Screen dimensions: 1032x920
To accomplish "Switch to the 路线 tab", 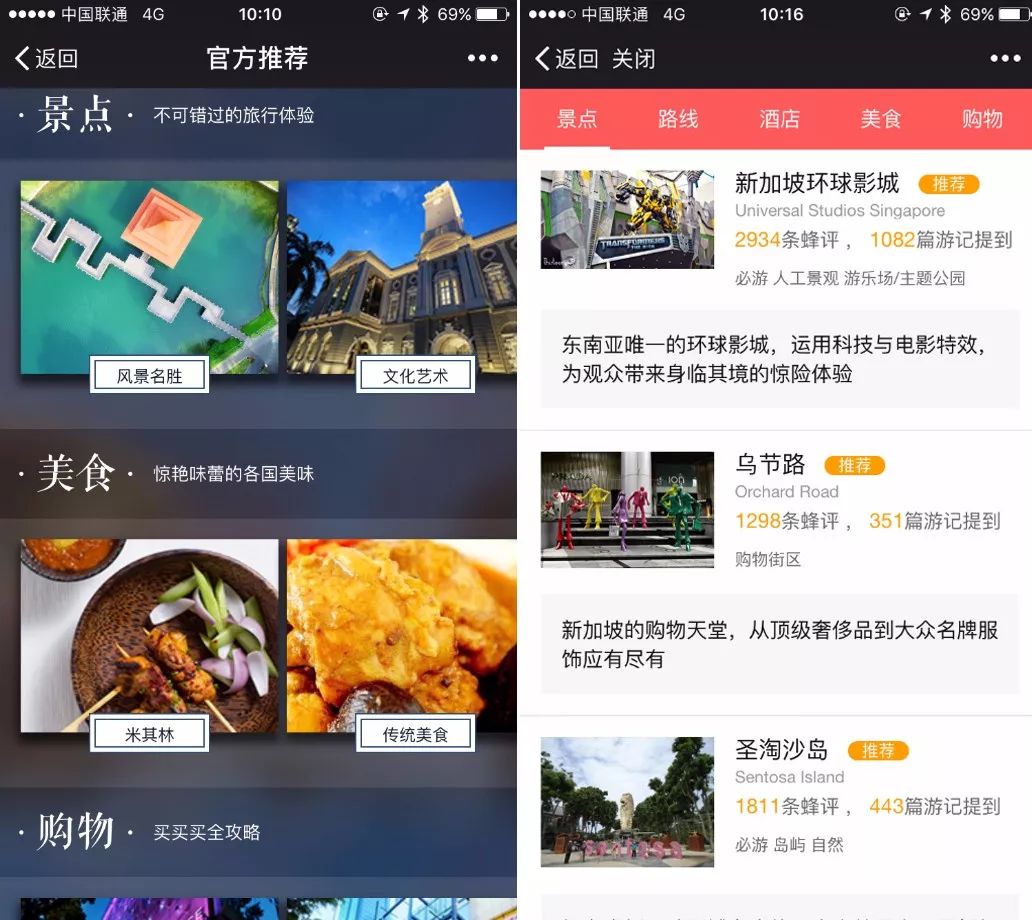I will (678, 119).
